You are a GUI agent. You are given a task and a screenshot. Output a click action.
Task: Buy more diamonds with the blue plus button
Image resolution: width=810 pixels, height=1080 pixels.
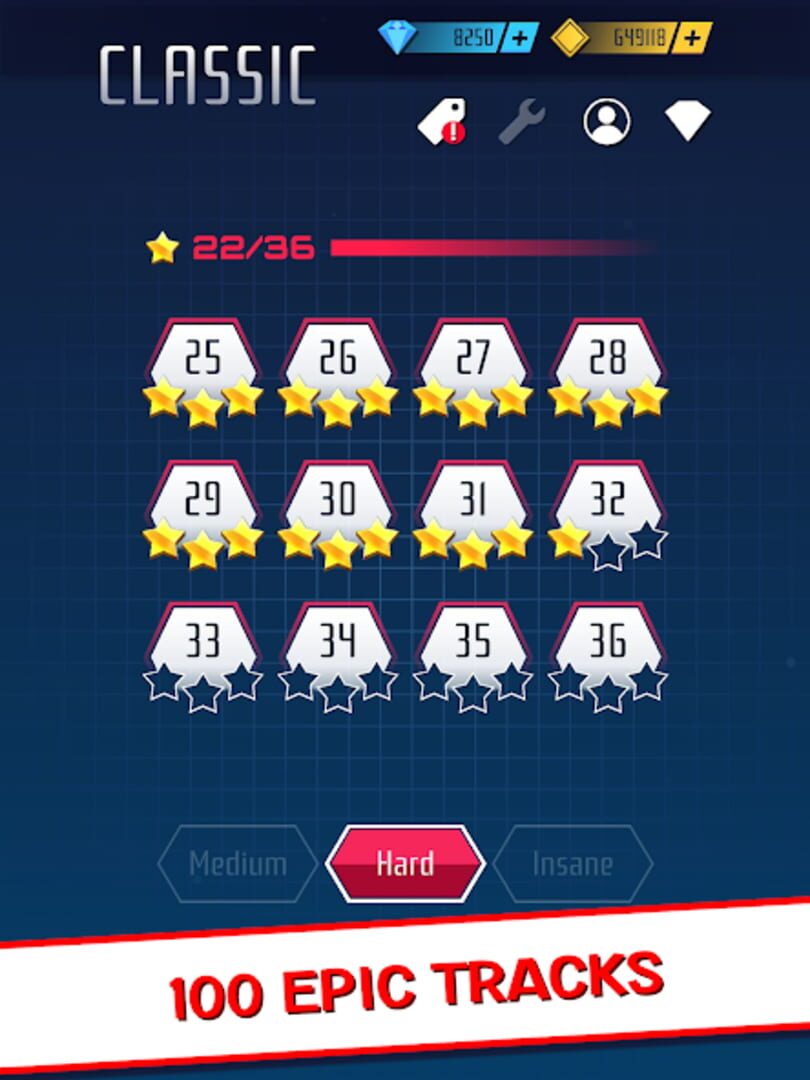[x=517, y=36]
